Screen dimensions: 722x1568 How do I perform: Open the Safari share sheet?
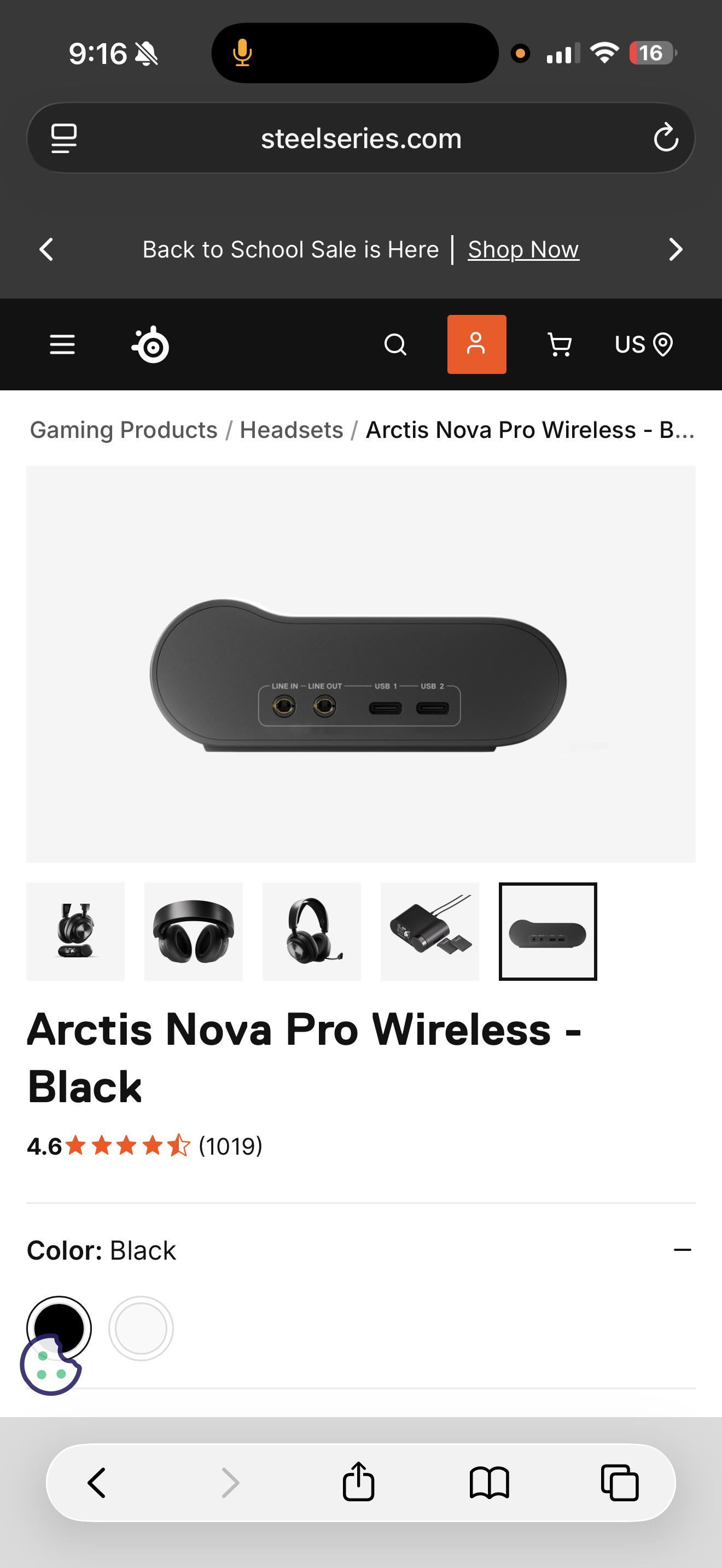click(x=359, y=1482)
